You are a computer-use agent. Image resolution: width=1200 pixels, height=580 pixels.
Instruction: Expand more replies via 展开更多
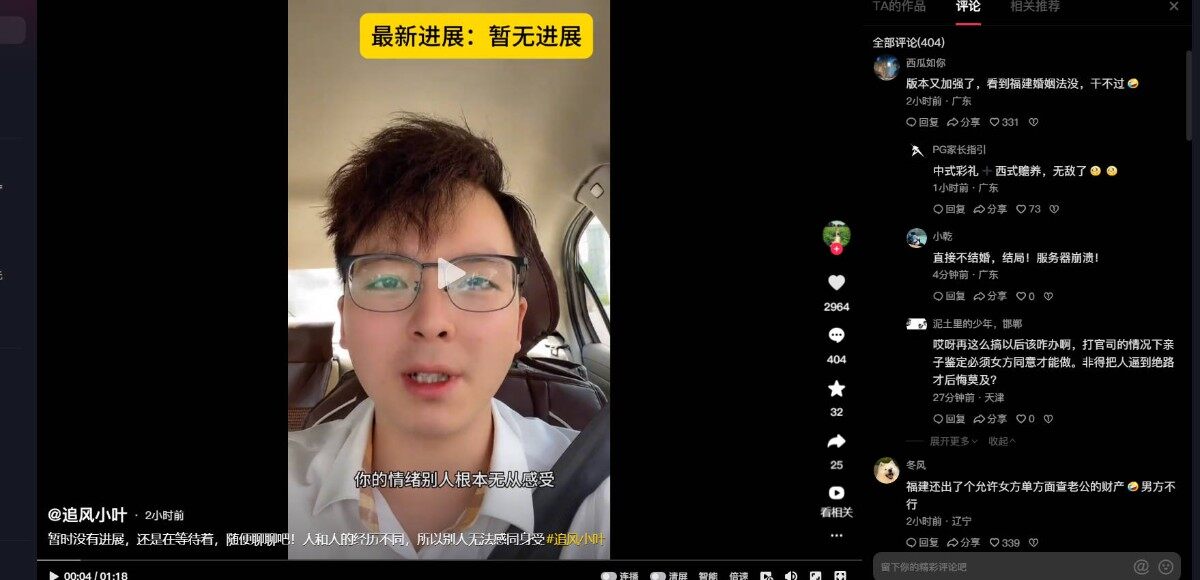[x=949, y=441]
